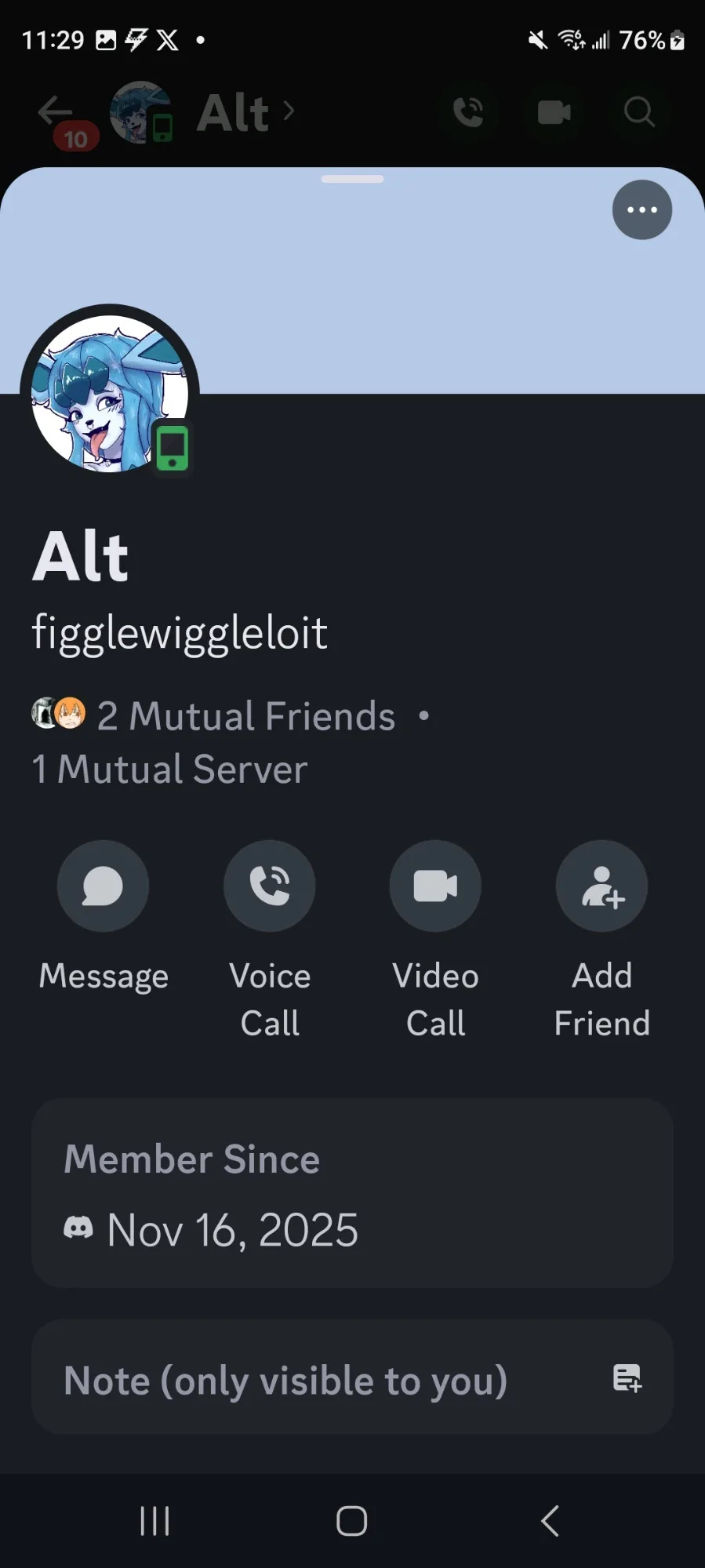
Task: View the 1 mutual server
Action: pos(169,769)
